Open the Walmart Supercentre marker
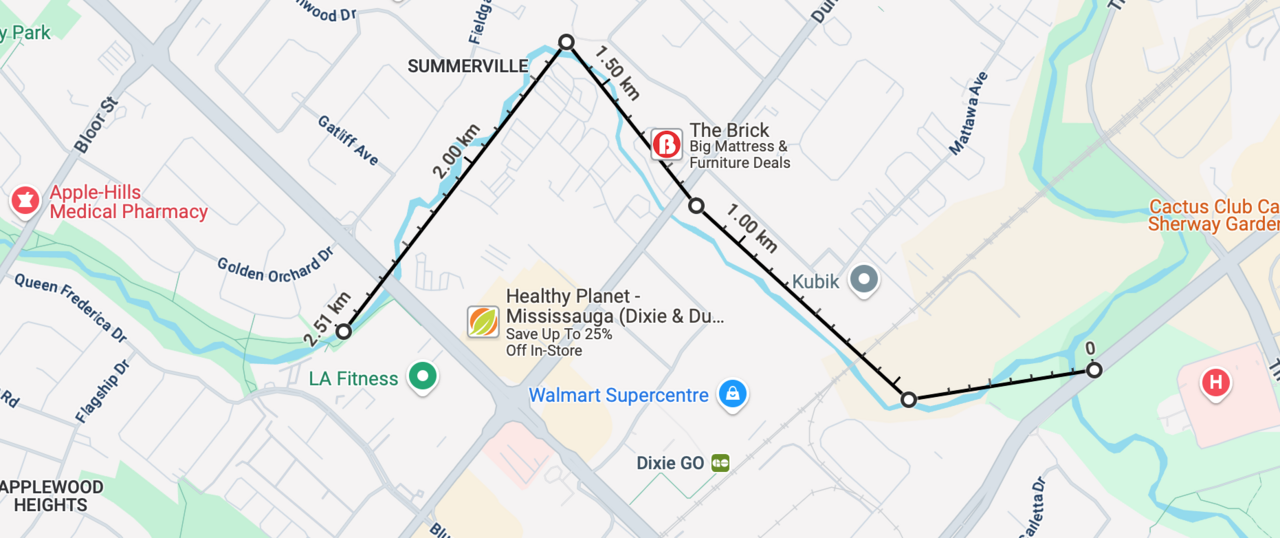The height and width of the screenshot is (538, 1280). click(x=733, y=394)
